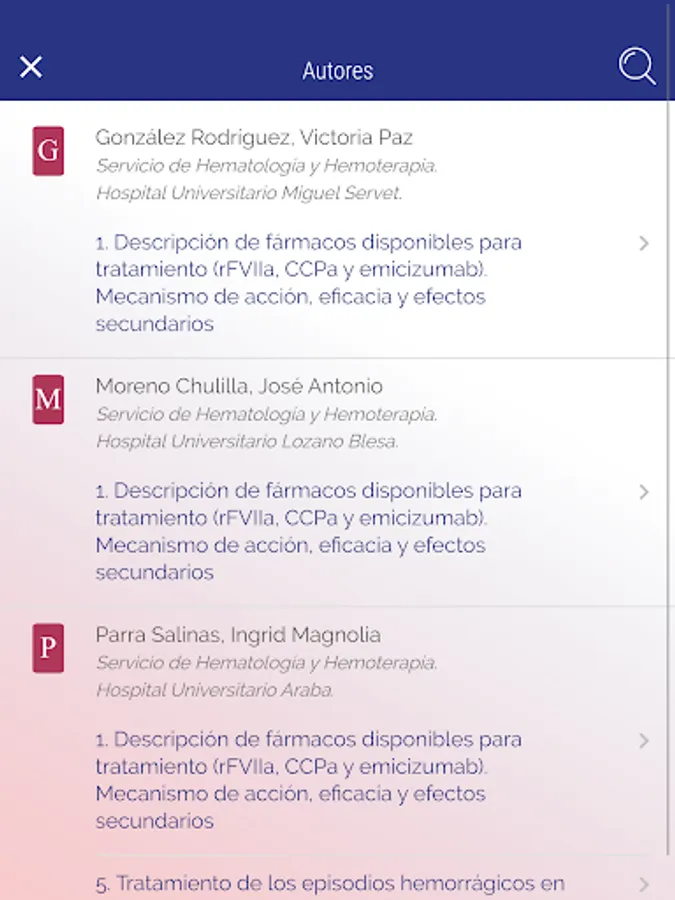Close the Autores screen

(31, 67)
